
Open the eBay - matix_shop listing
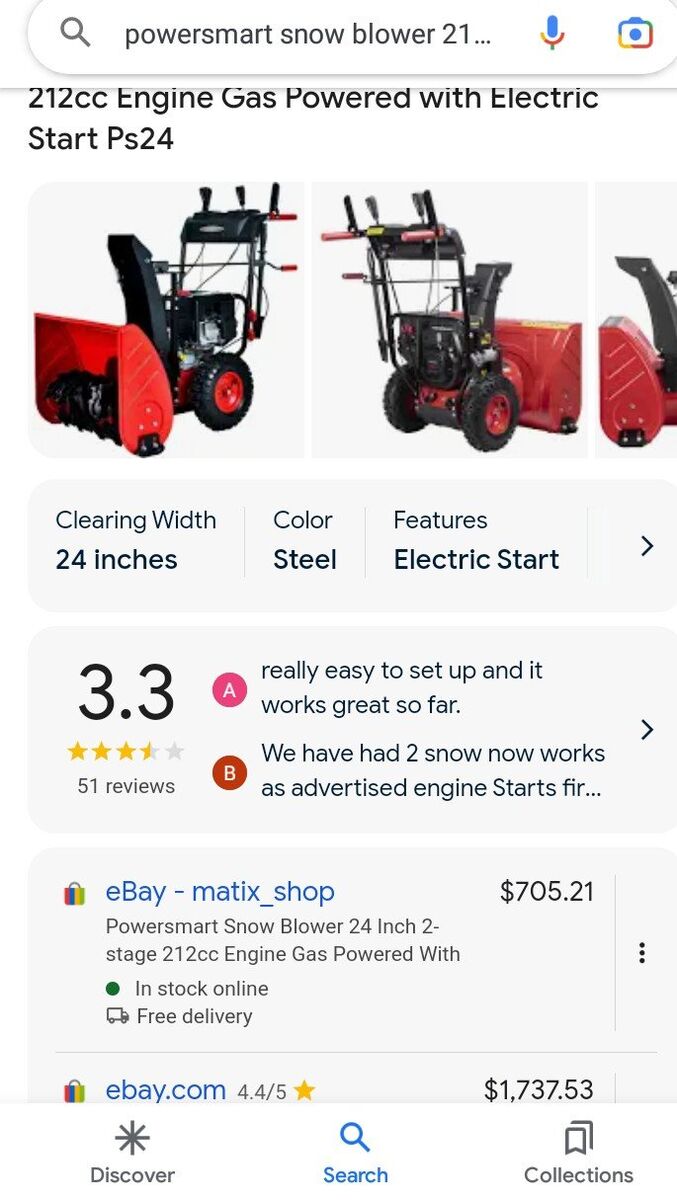click(x=220, y=891)
